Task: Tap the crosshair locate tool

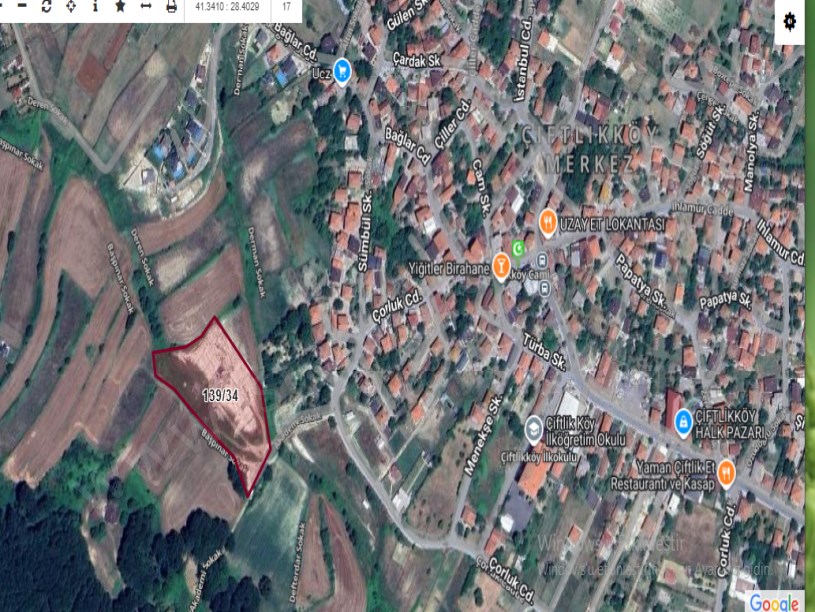Action: (x=71, y=6)
